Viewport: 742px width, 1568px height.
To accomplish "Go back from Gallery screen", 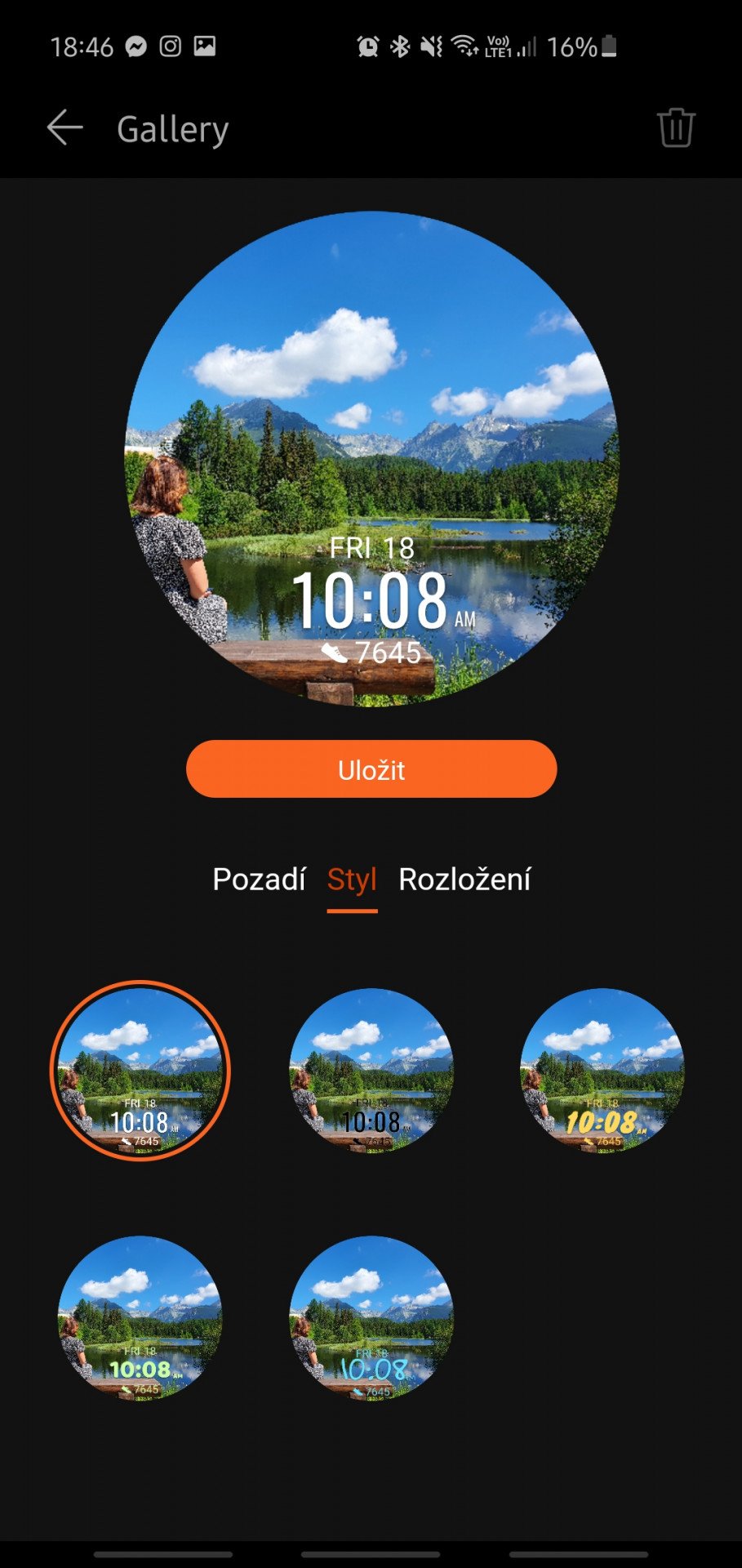I will pos(64,128).
